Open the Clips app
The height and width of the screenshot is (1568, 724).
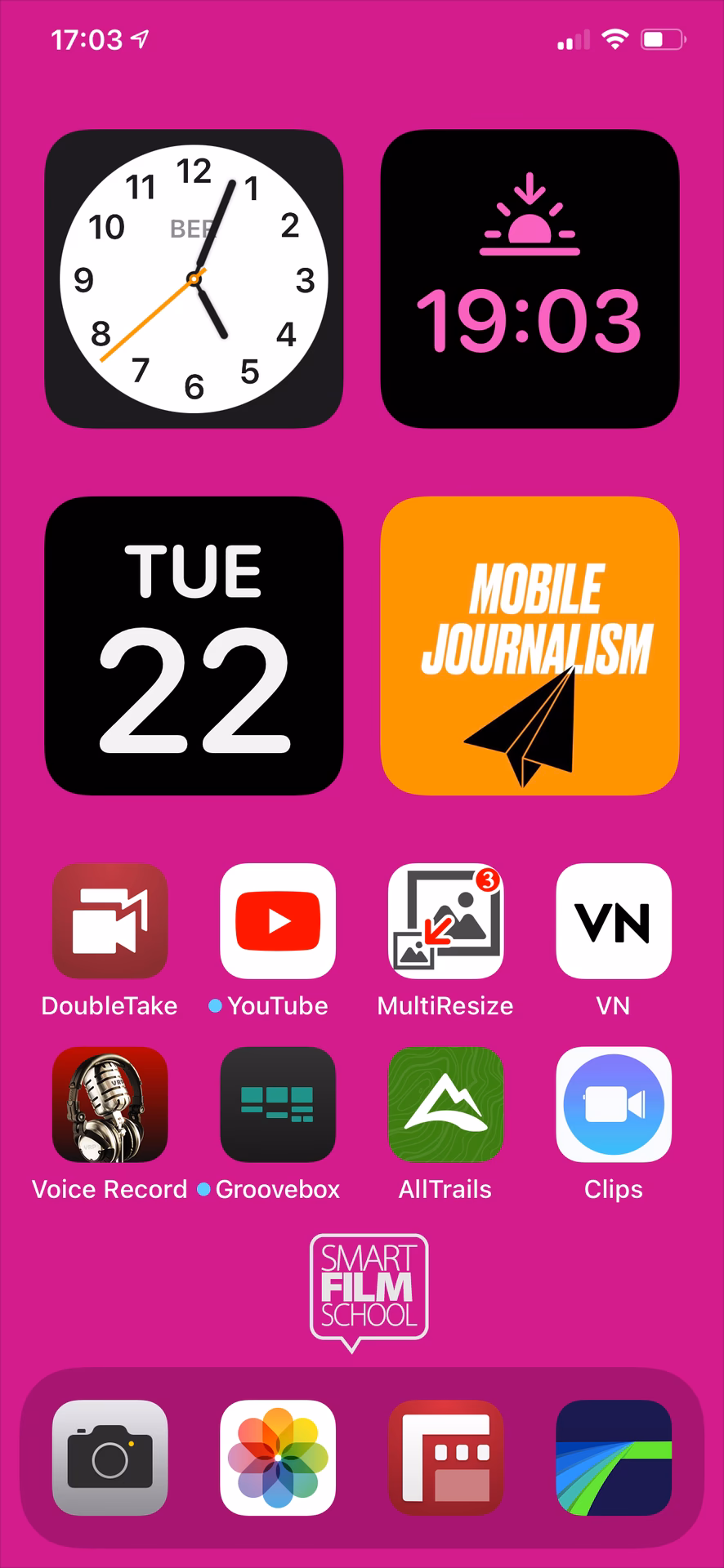(x=614, y=1104)
